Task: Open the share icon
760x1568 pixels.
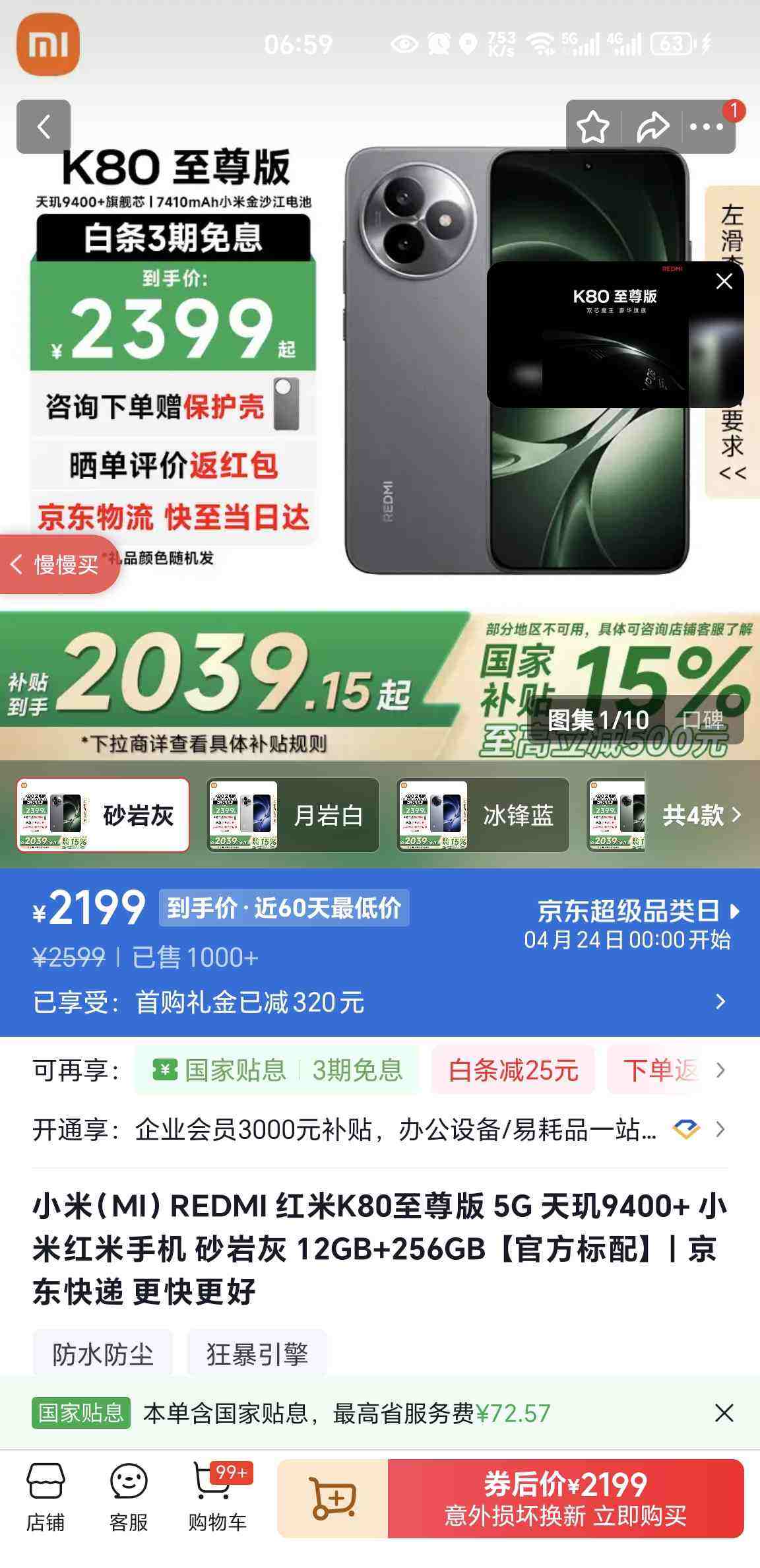Action: coord(652,126)
